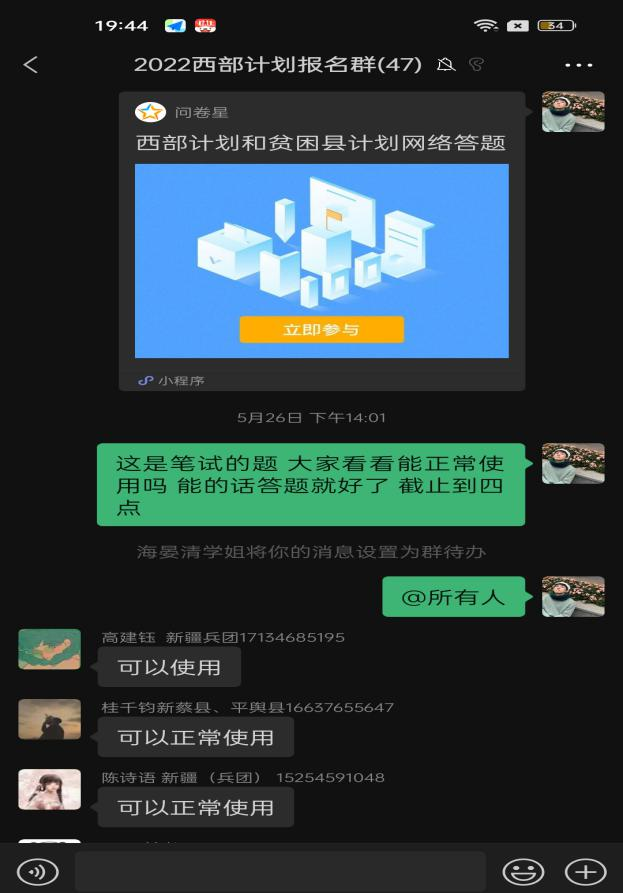Go back from the group chat
Image resolution: width=625 pixels, height=893 pixels.
click(x=30, y=65)
